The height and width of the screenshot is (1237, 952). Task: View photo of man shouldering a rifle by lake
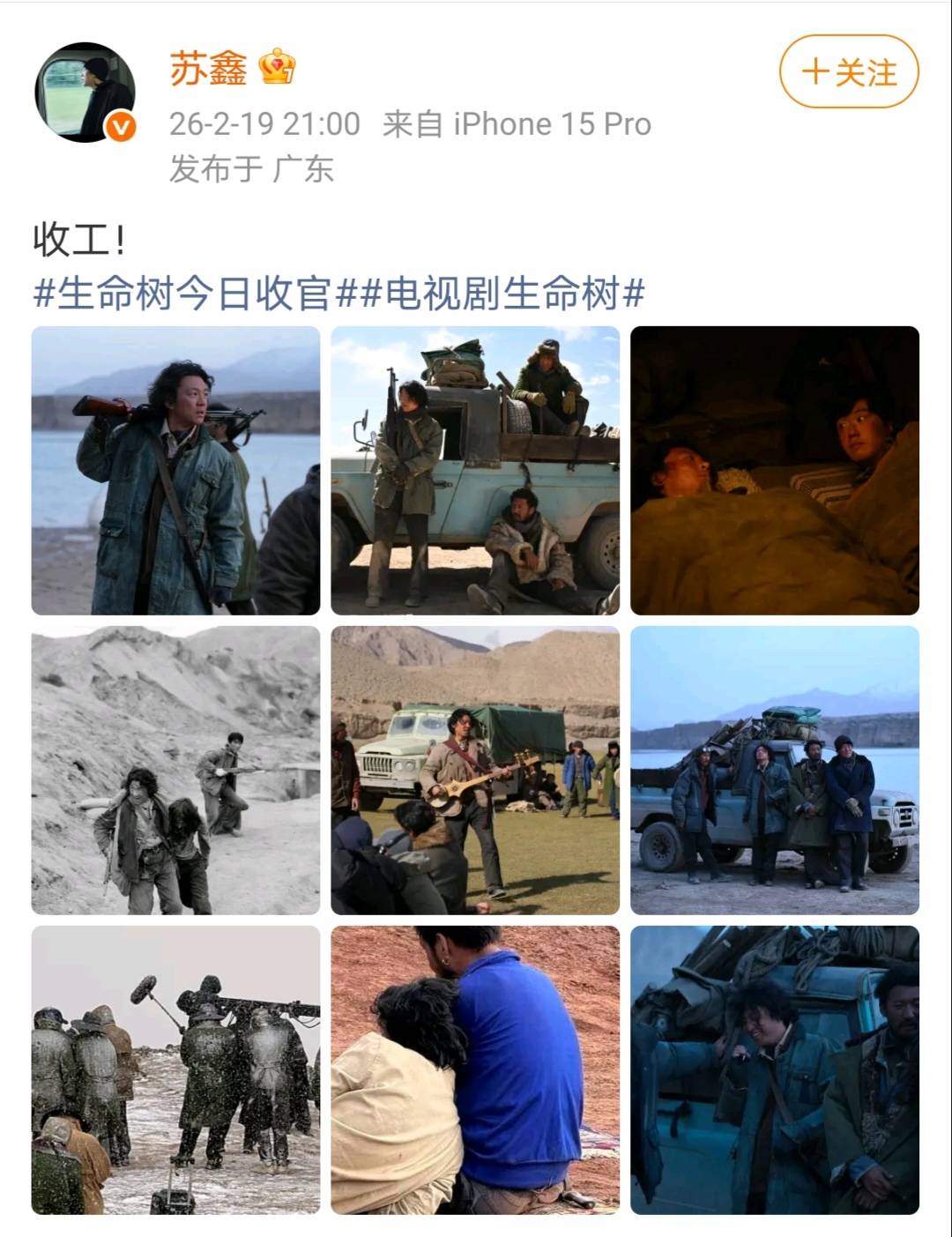click(175, 471)
